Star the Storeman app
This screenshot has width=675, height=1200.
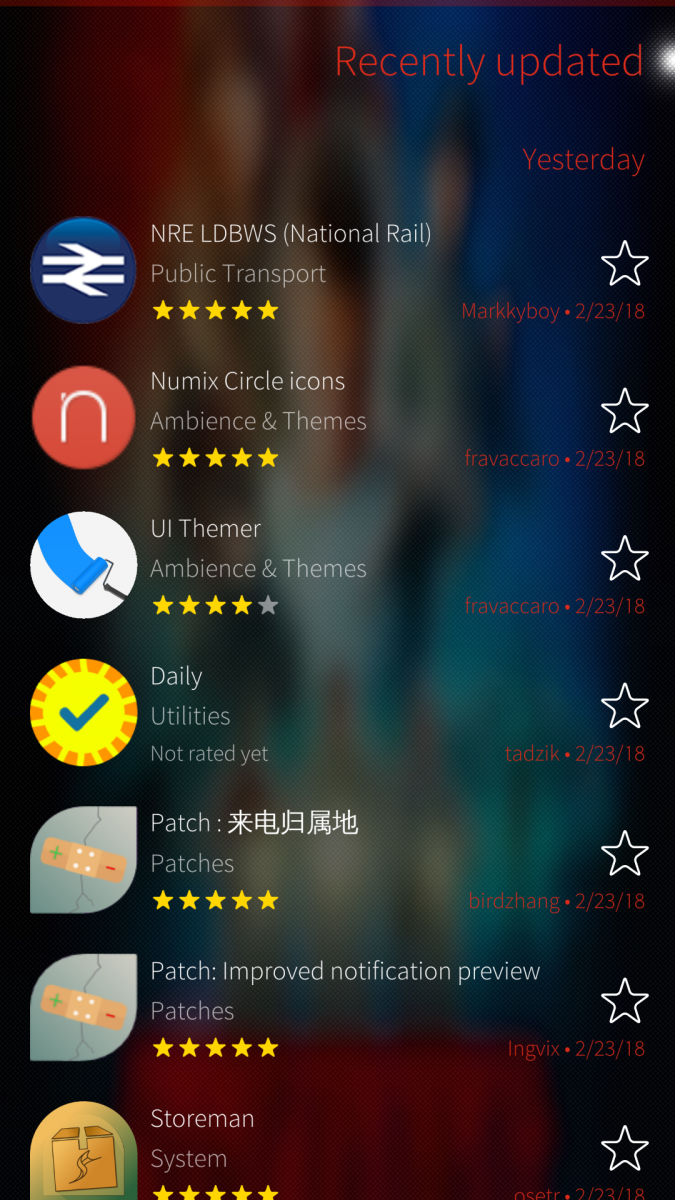pos(624,1148)
